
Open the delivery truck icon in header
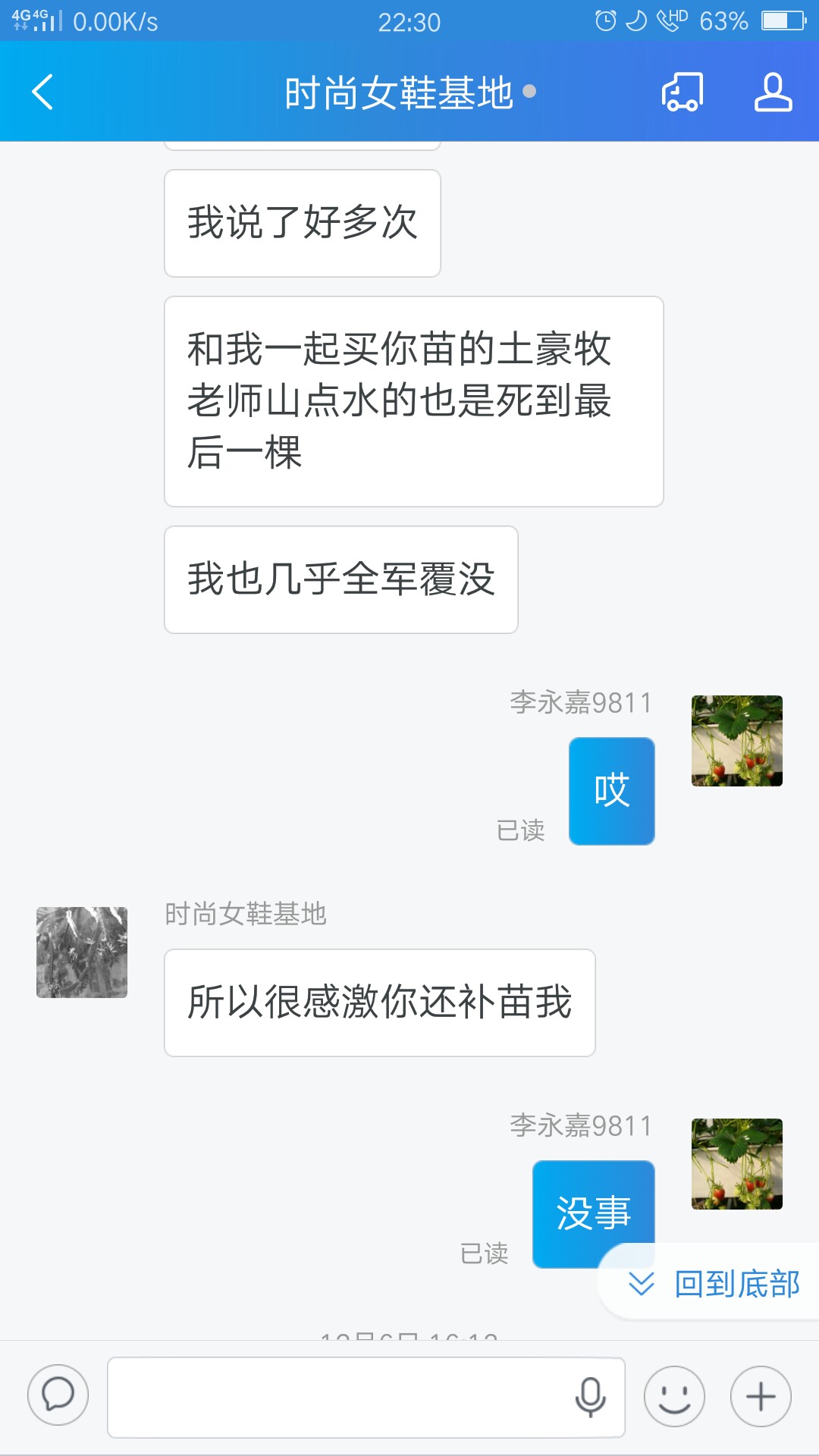coord(682,93)
